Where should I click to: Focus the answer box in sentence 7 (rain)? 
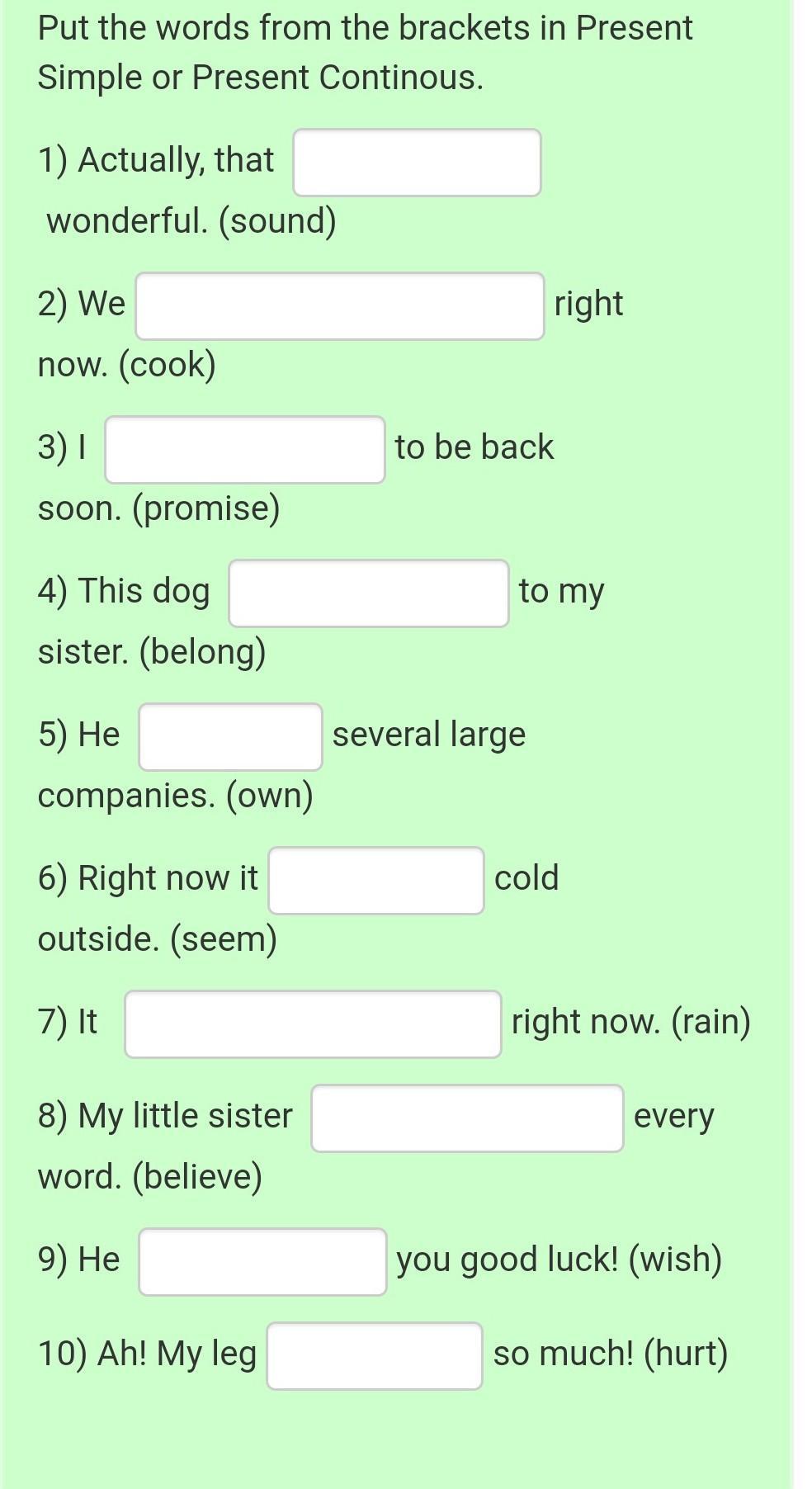click(313, 1024)
